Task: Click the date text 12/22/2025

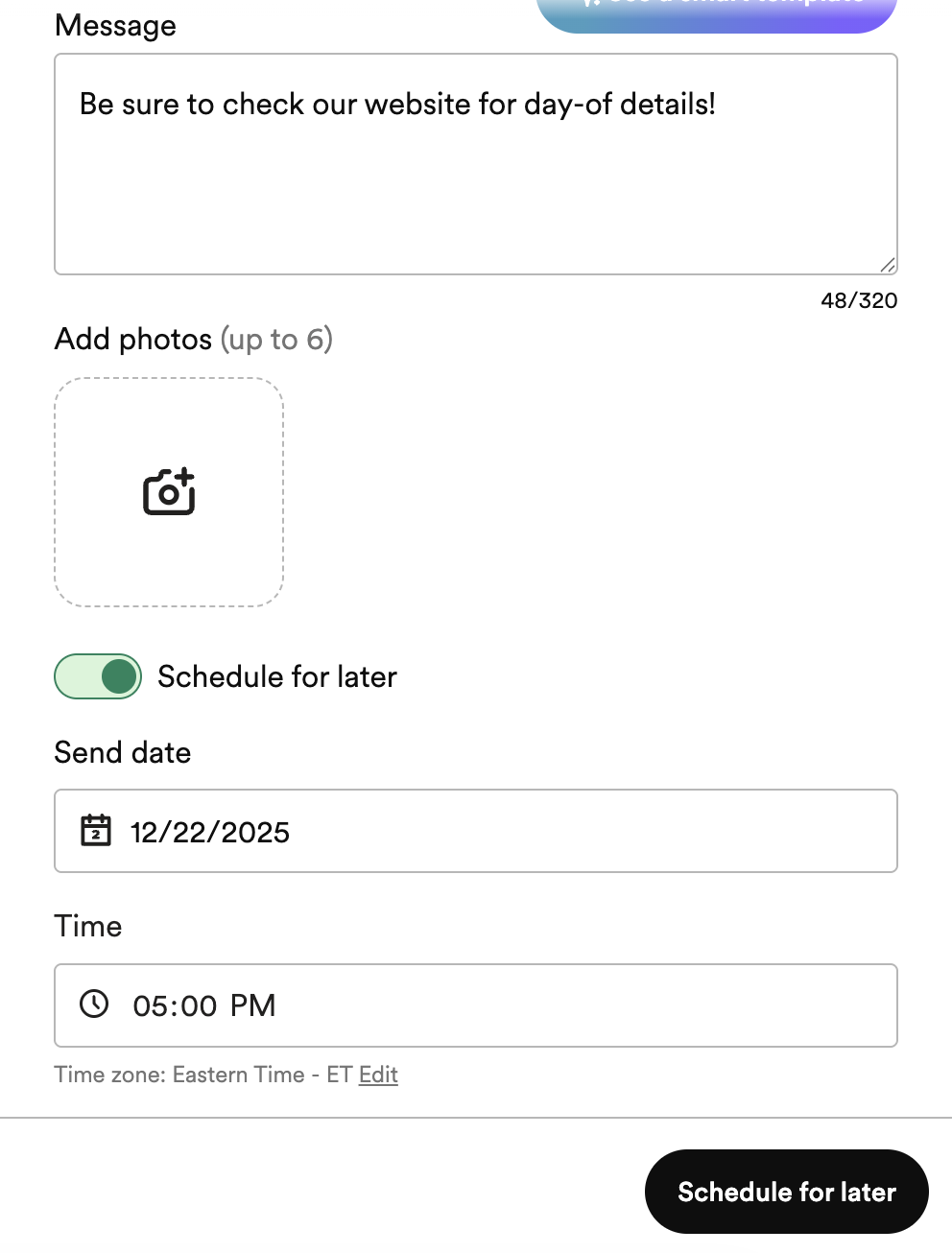Action: pyautogui.click(x=209, y=832)
